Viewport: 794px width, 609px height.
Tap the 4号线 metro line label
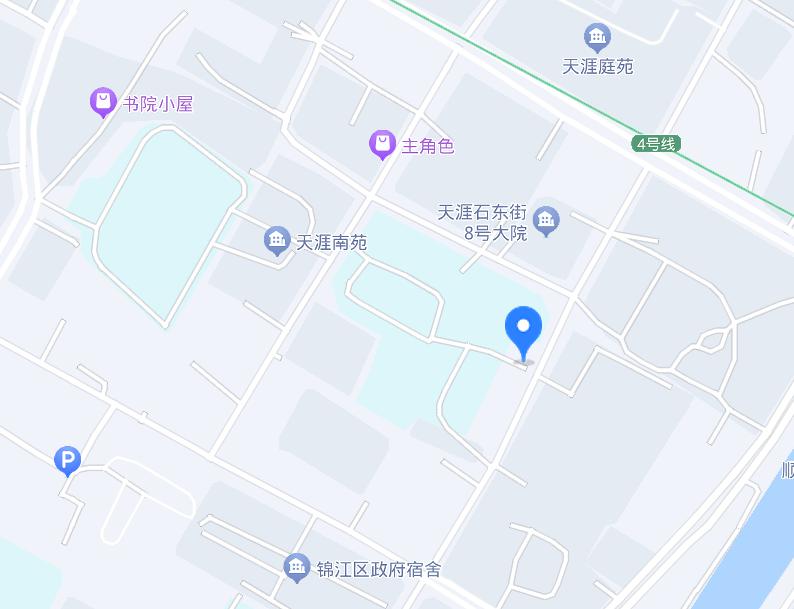[x=656, y=144]
